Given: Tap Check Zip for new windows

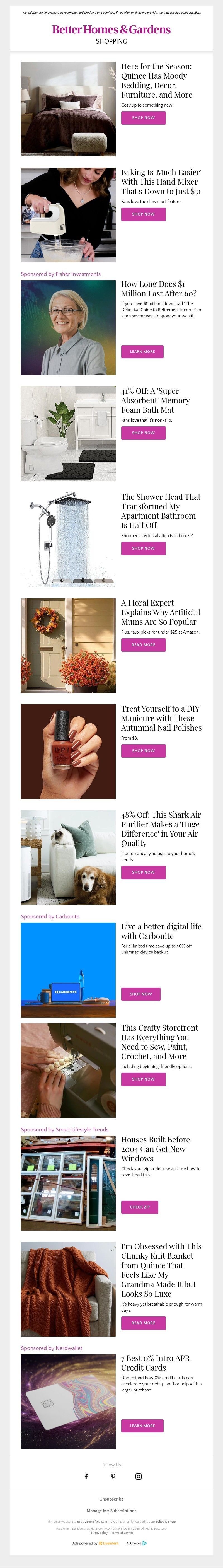Looking at the screenshot, I should pos(140,1207).
